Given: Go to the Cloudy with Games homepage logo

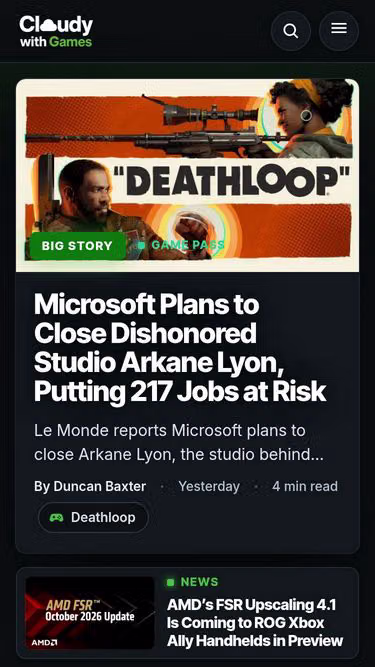Looking at the screenshot, I should [56, 31].
